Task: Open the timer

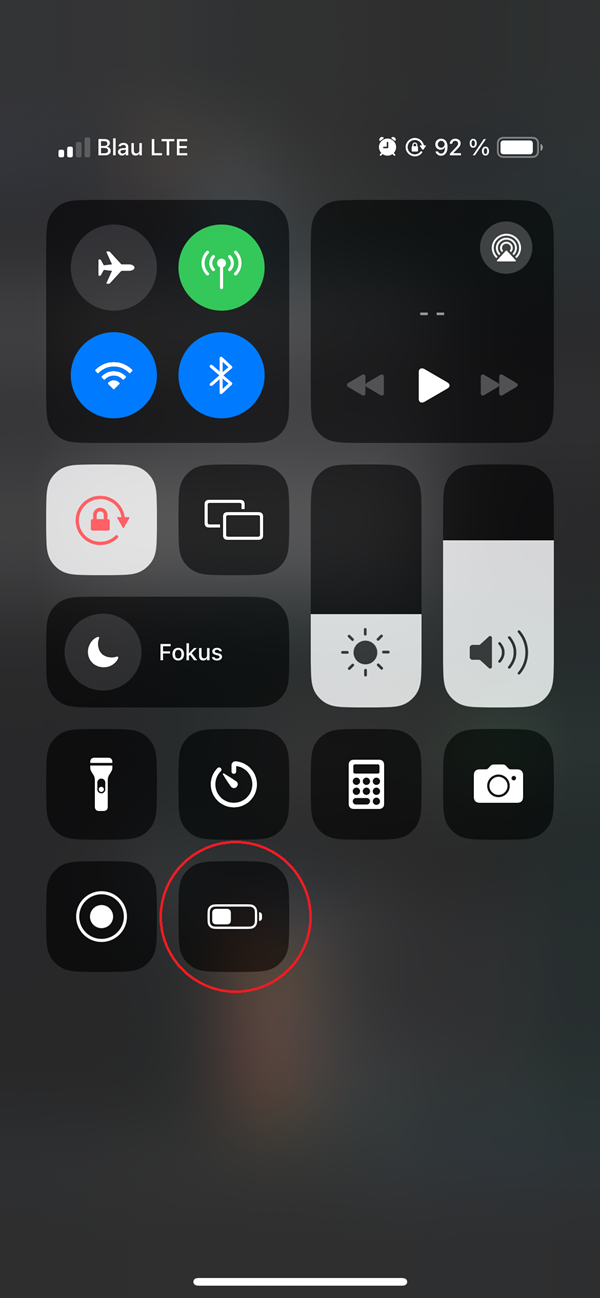Action: (x=234, y=784)
